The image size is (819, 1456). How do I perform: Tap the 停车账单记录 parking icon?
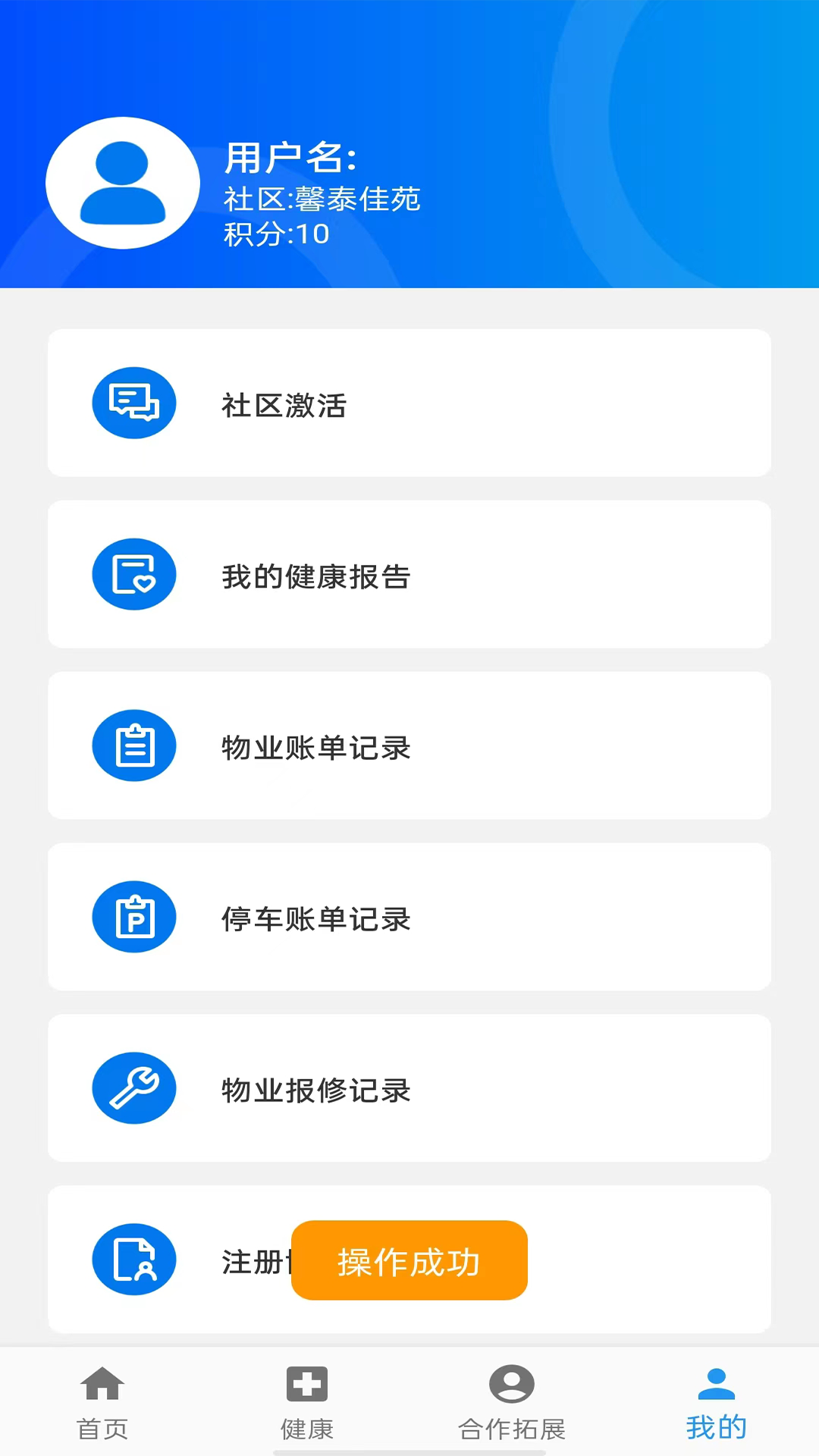click(134, 917)
